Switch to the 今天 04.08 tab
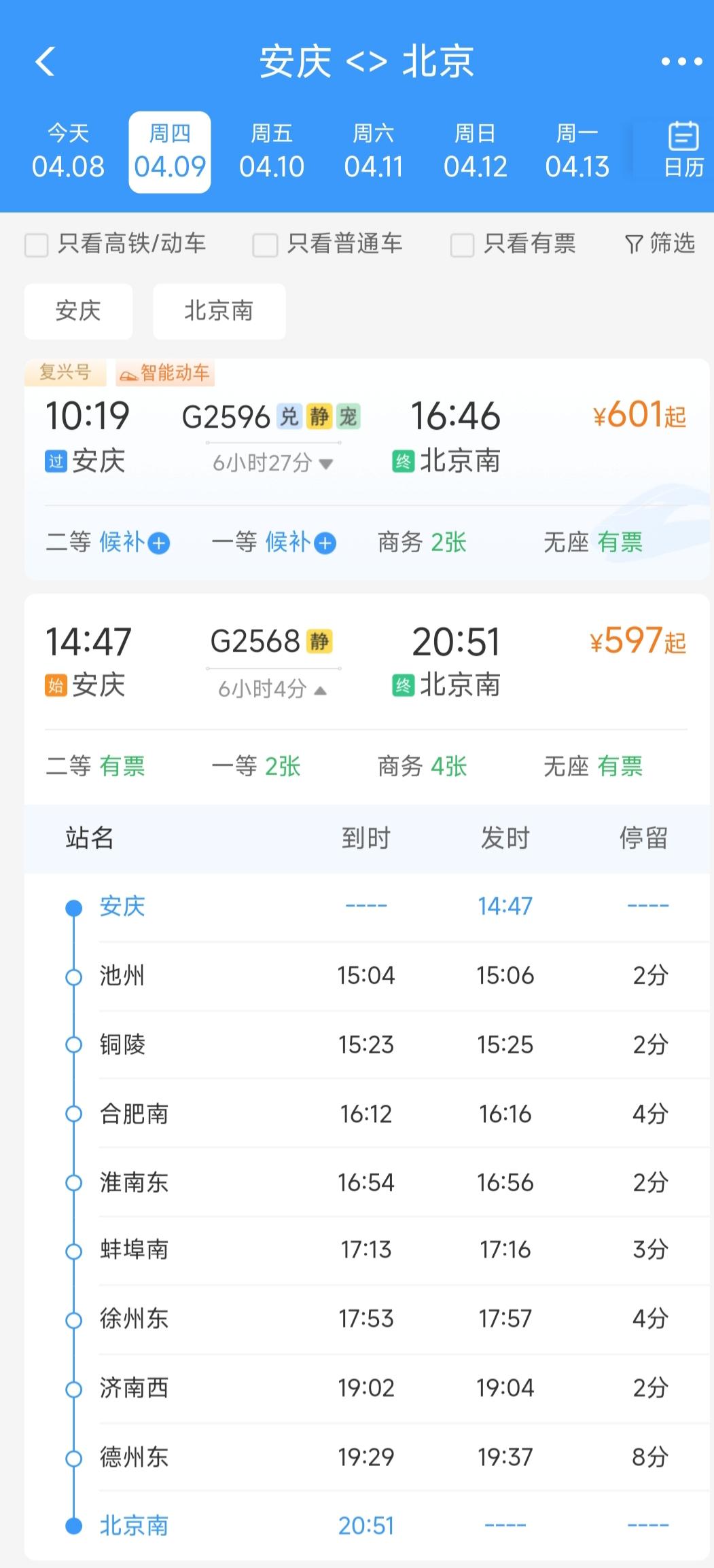This screenshot has height=1568, width=714. (x=67, y=149)
